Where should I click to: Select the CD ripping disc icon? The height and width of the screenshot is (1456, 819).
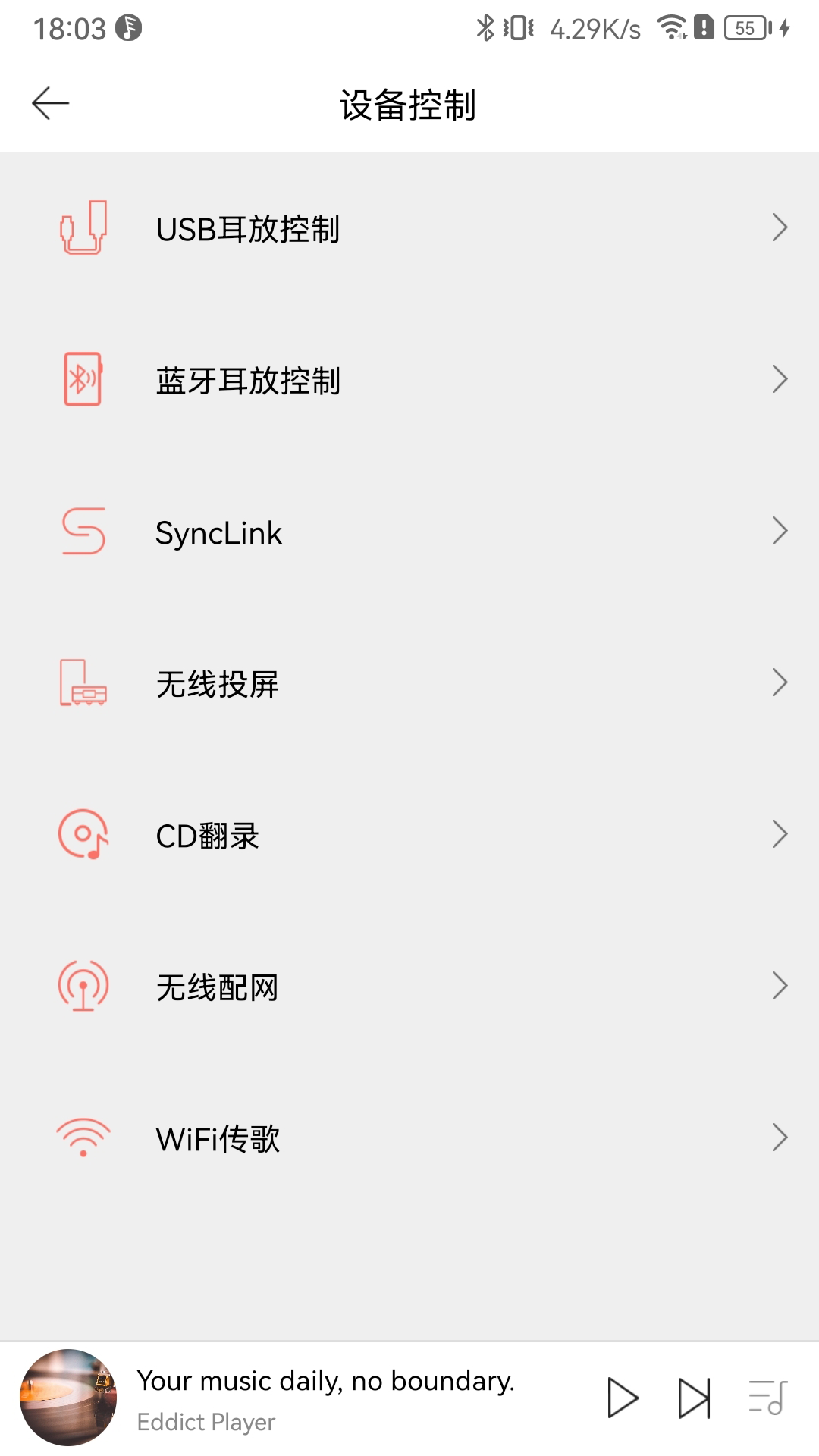pyautogui.click(x=82, y=836)
